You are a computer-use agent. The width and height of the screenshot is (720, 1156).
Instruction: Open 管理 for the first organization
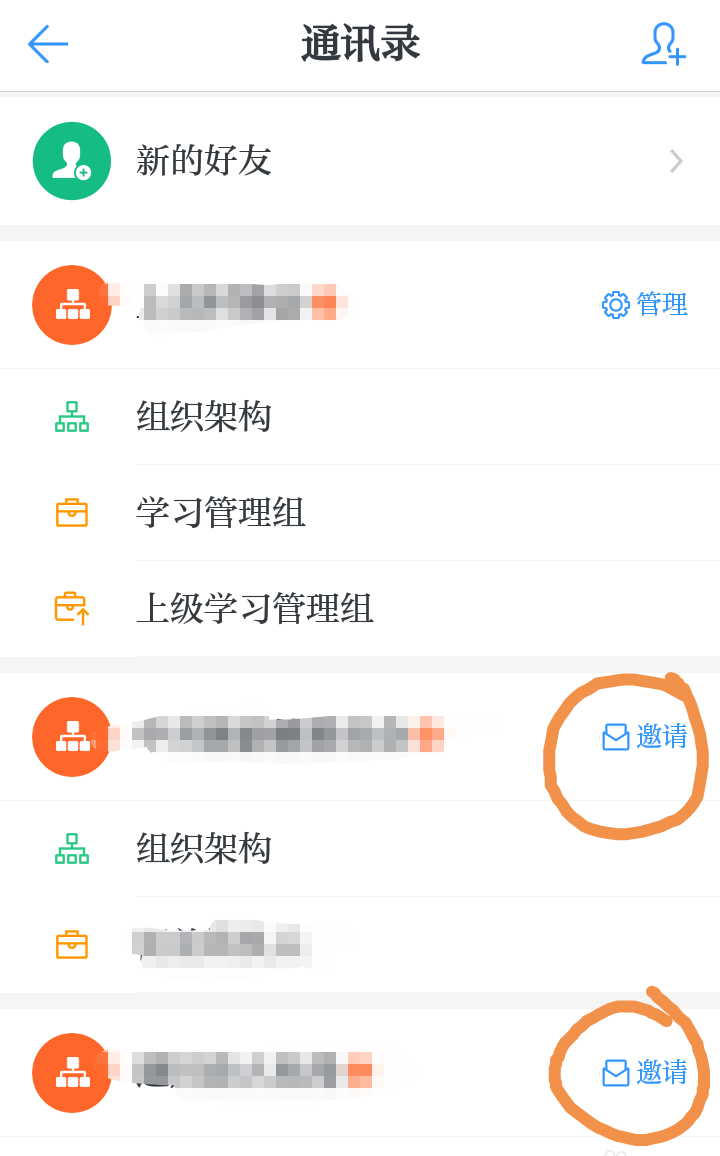coord(645,305)
